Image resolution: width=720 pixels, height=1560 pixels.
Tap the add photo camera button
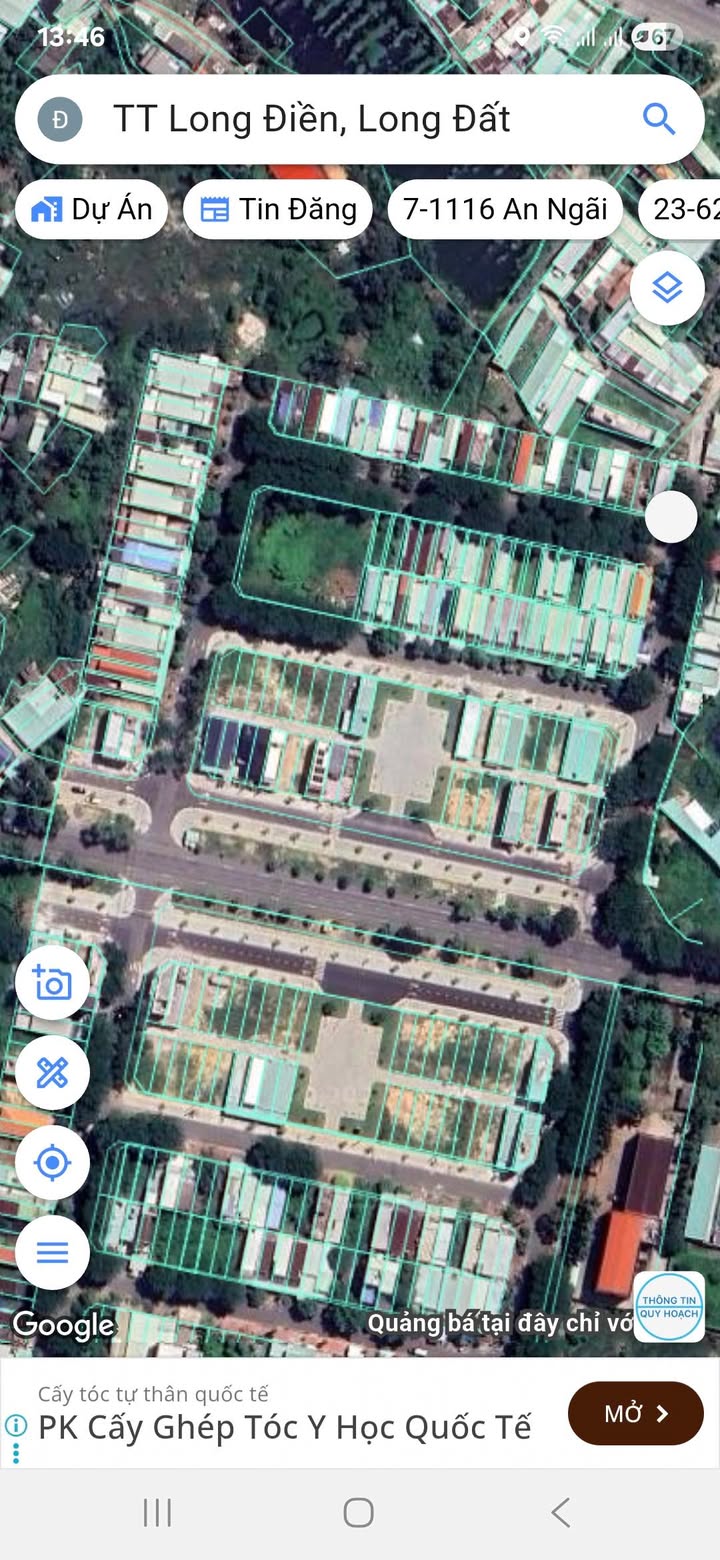tap(52, 983)
